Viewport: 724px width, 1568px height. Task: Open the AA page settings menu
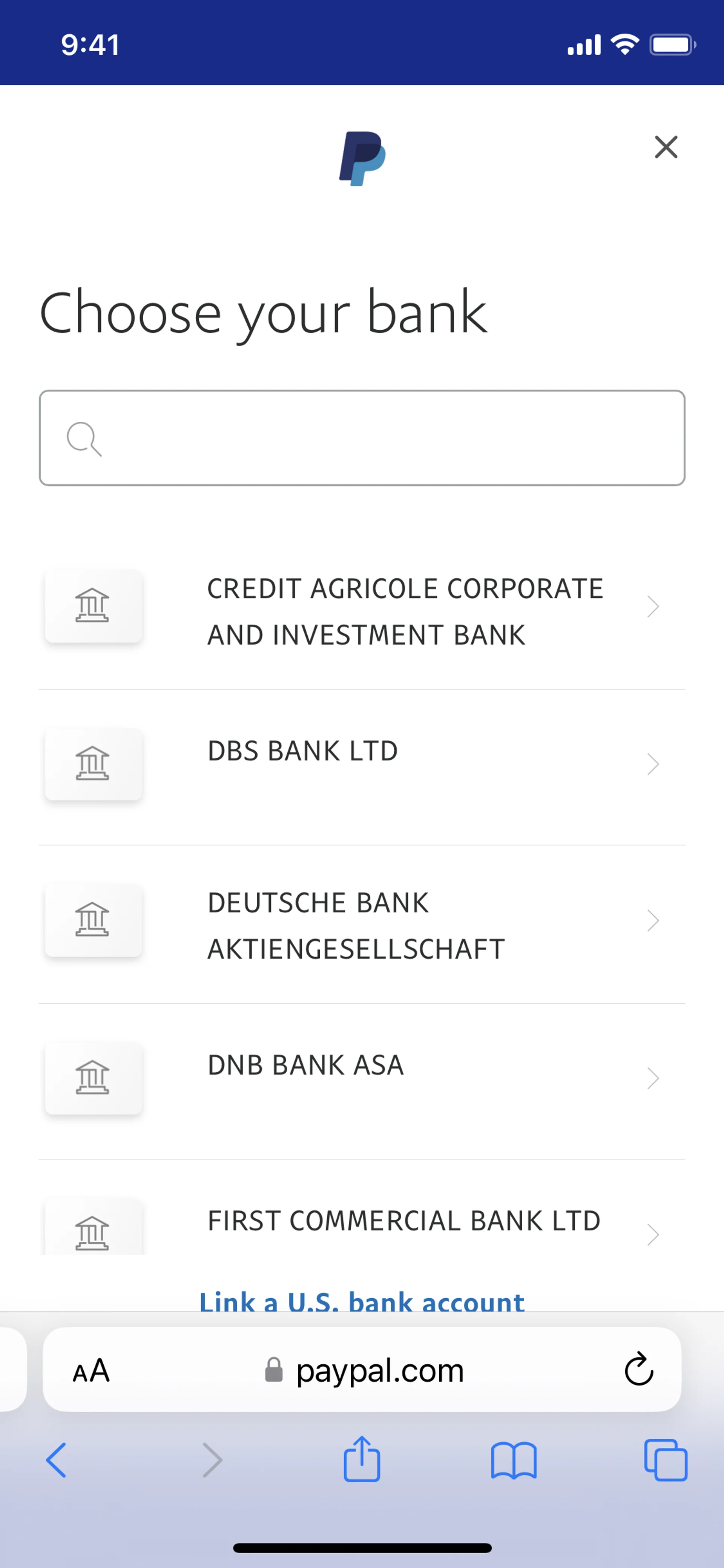[91, 1371]
